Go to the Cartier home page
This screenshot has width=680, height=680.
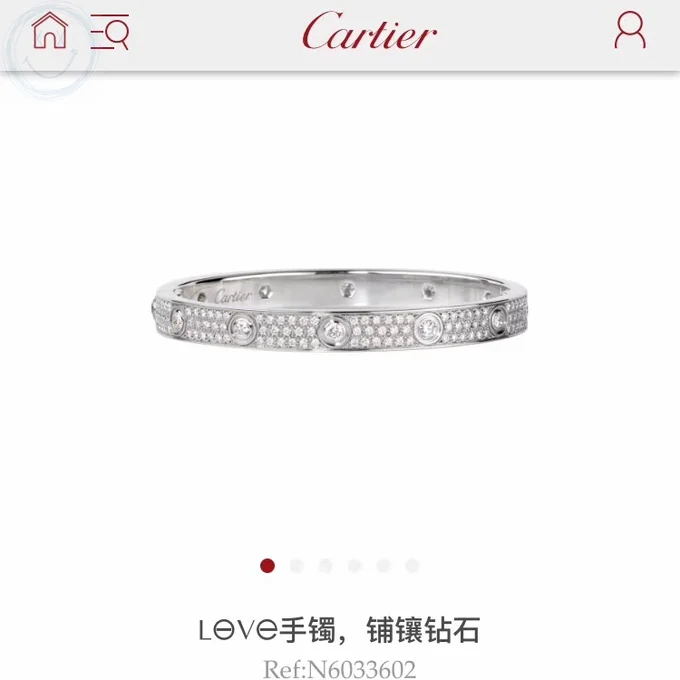[50, 31]
